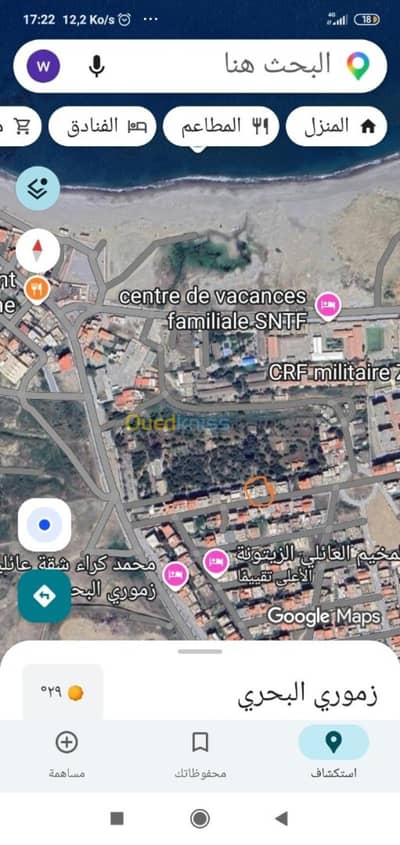Screen dimensions: 400x845
Task: Open the centre de vacances SNTF pin
Action: pyautogui.click(x=328, y=306)
